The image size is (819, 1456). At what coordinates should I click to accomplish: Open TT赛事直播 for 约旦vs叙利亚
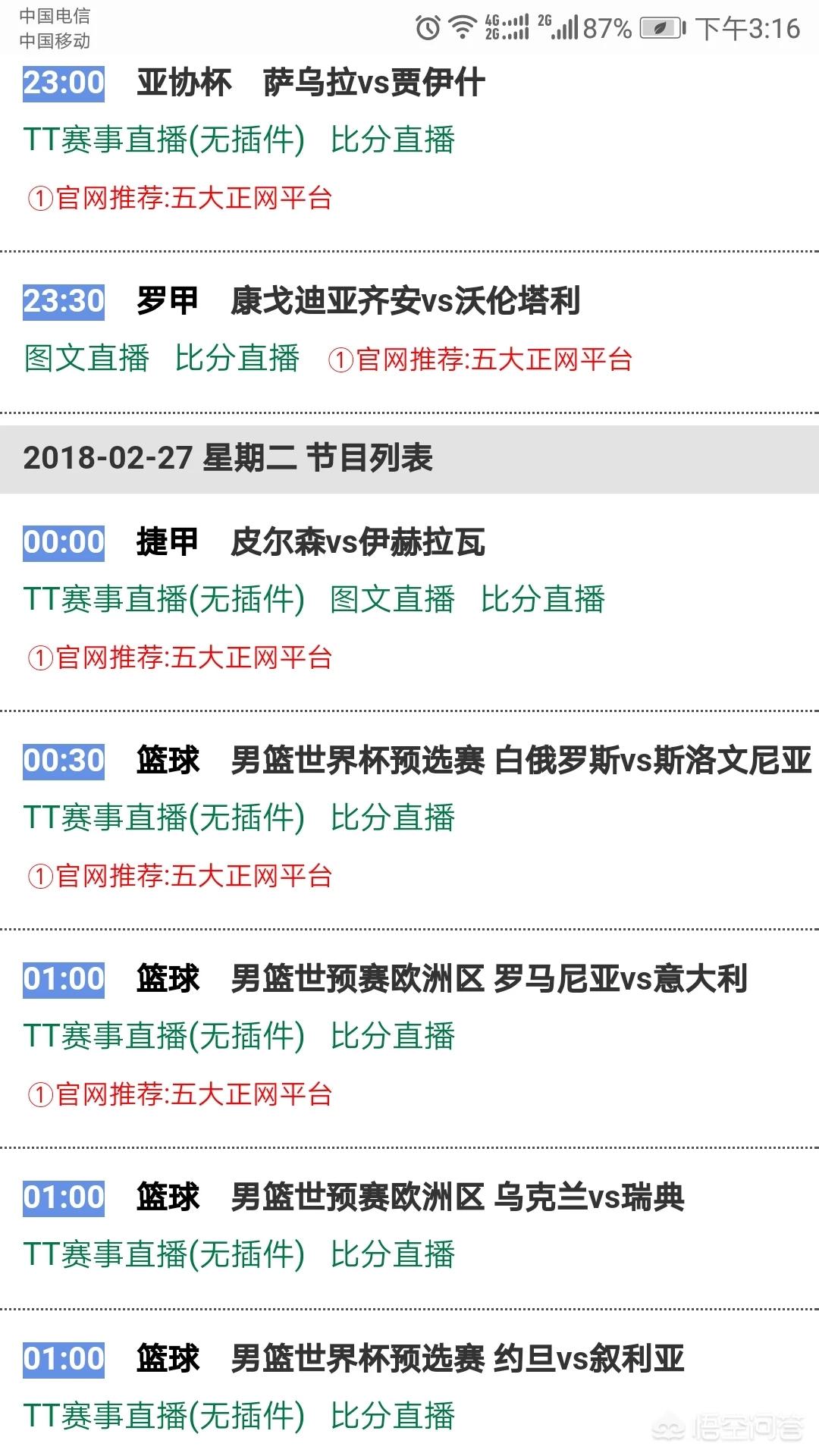point(164,1416)
